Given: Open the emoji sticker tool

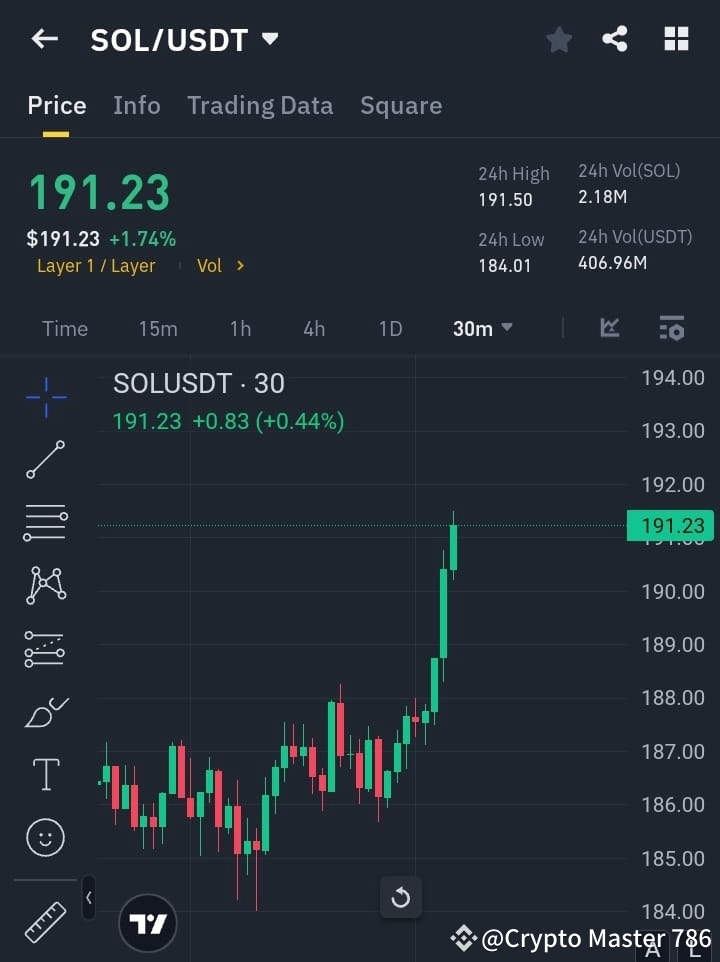Looking at the screenshot, I should (45, 837).
